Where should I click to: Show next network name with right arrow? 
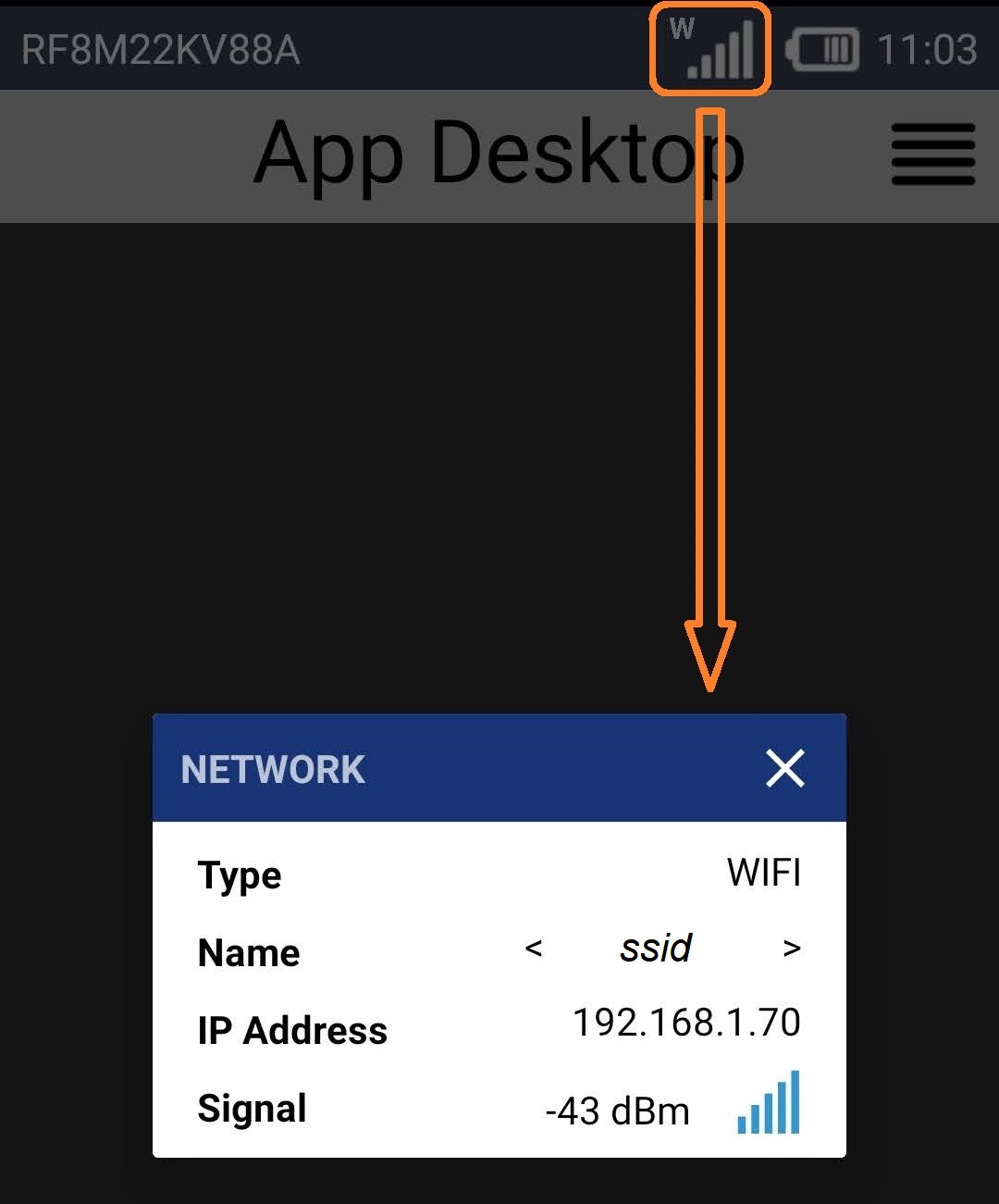(x=791, y=949)
